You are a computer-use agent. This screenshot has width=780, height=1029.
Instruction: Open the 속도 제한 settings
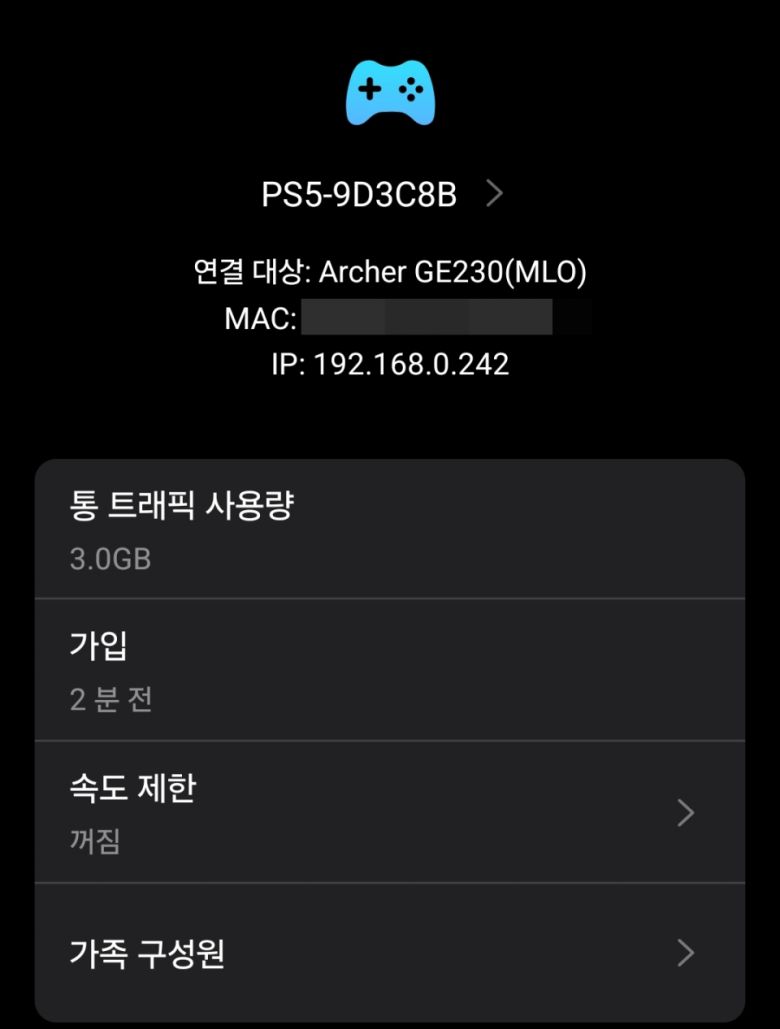point(390,812)
